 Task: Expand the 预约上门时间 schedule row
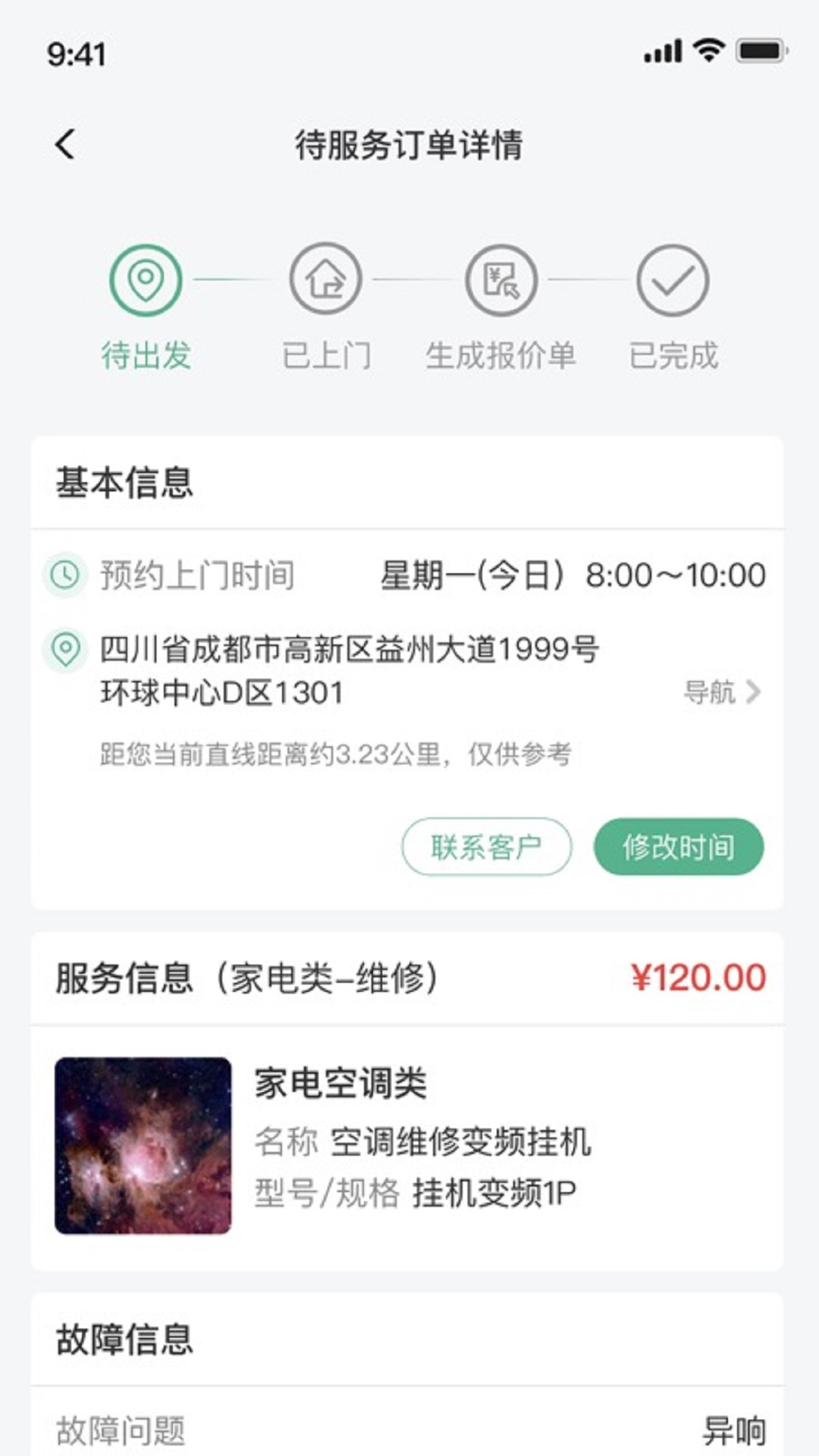point(409,575)
